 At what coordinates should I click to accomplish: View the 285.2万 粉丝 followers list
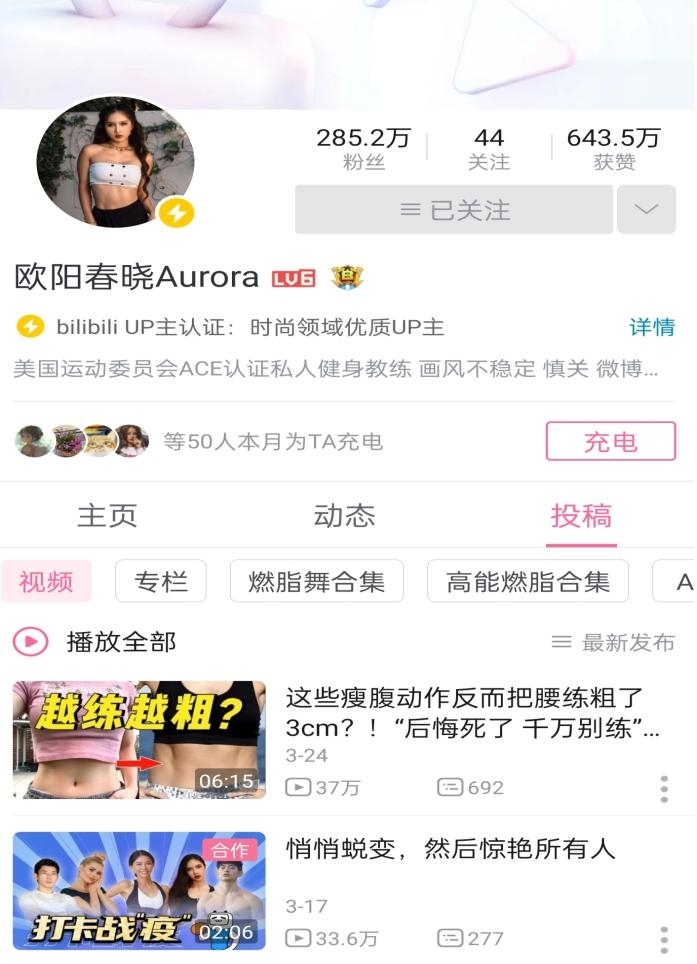tap(363, 148)
